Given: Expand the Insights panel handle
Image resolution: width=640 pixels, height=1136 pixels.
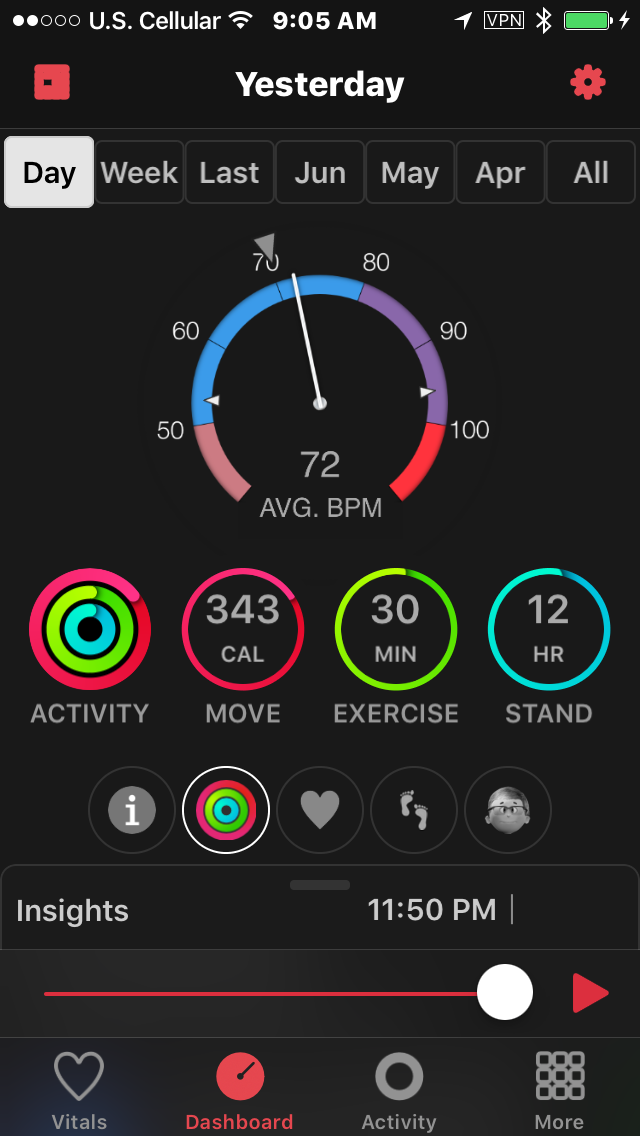Looking at the screenshot, I should [x=320, y=885].
